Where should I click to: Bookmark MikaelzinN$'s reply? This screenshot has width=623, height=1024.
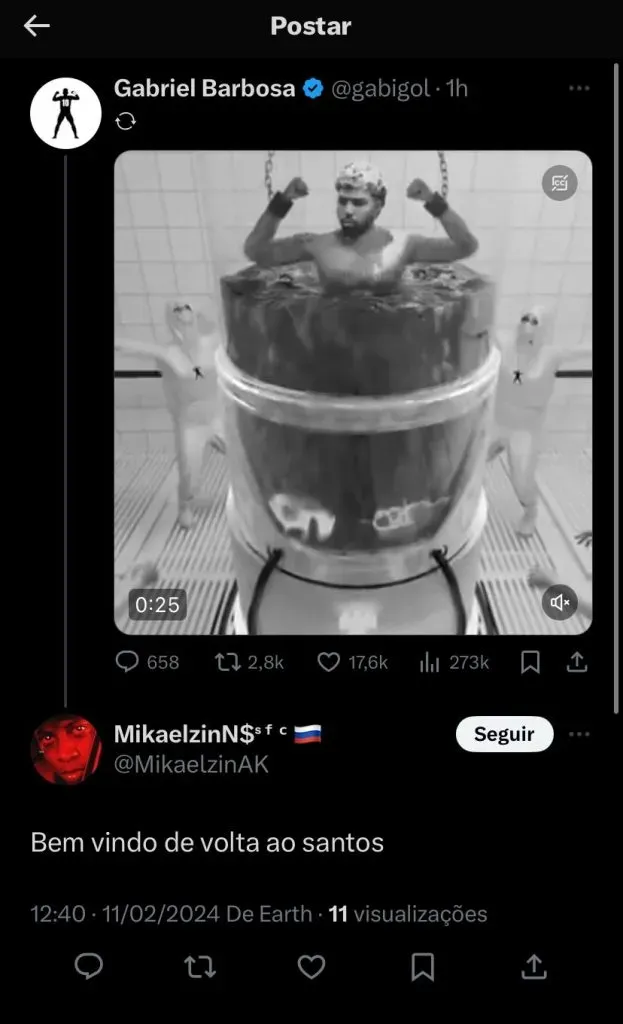click(423, 966)
